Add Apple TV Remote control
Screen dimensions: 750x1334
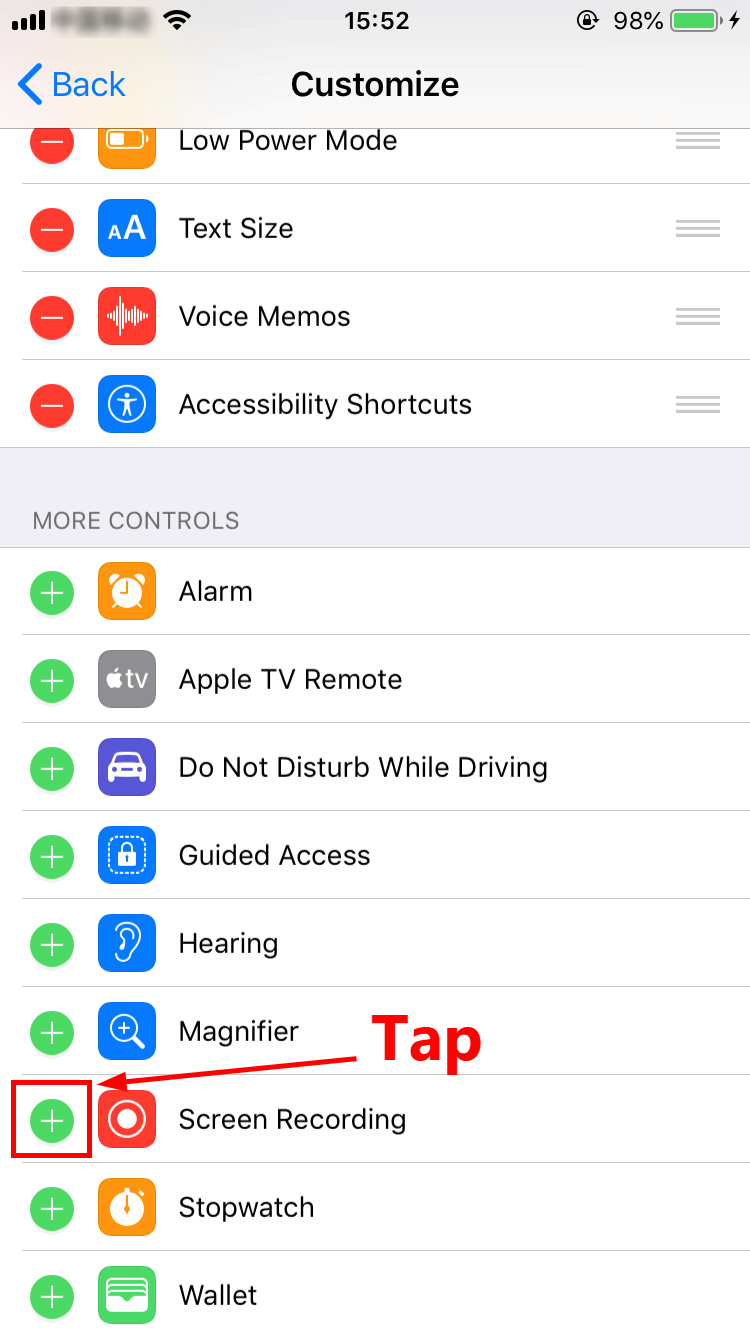pyautogui.click(x=52, y=681)
